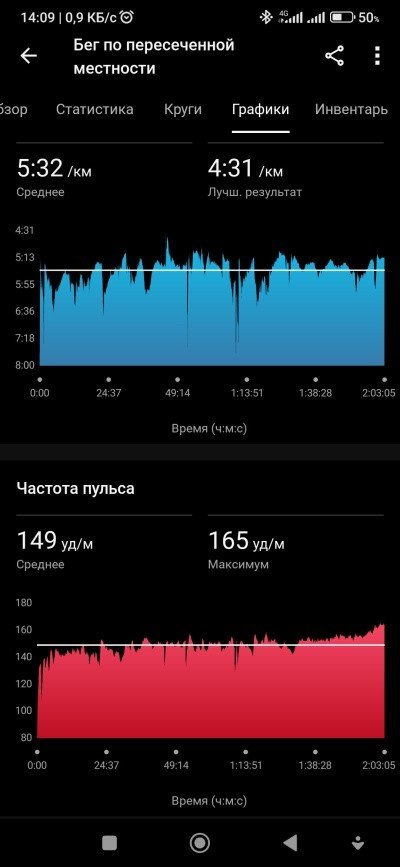Switch to the Статистика tab

pos(95,109)
